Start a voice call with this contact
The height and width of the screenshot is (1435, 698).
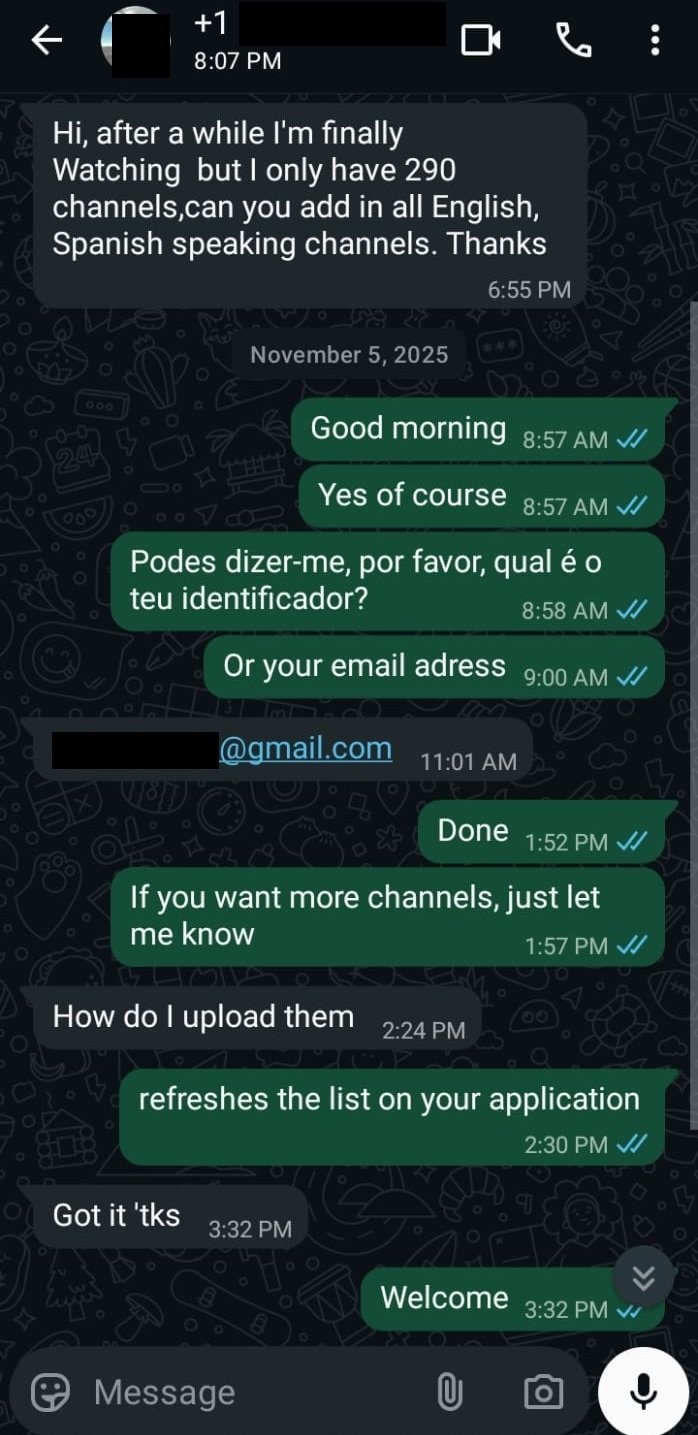(573, 41)
